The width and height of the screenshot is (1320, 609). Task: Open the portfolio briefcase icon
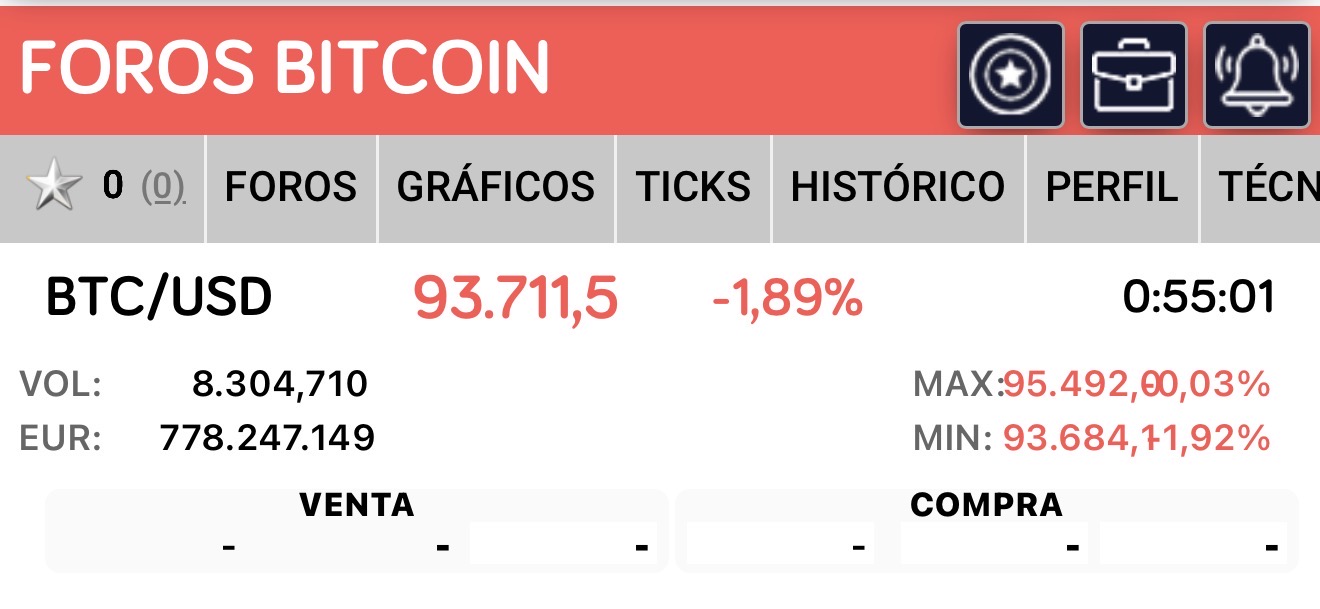tap(1133, 76)
